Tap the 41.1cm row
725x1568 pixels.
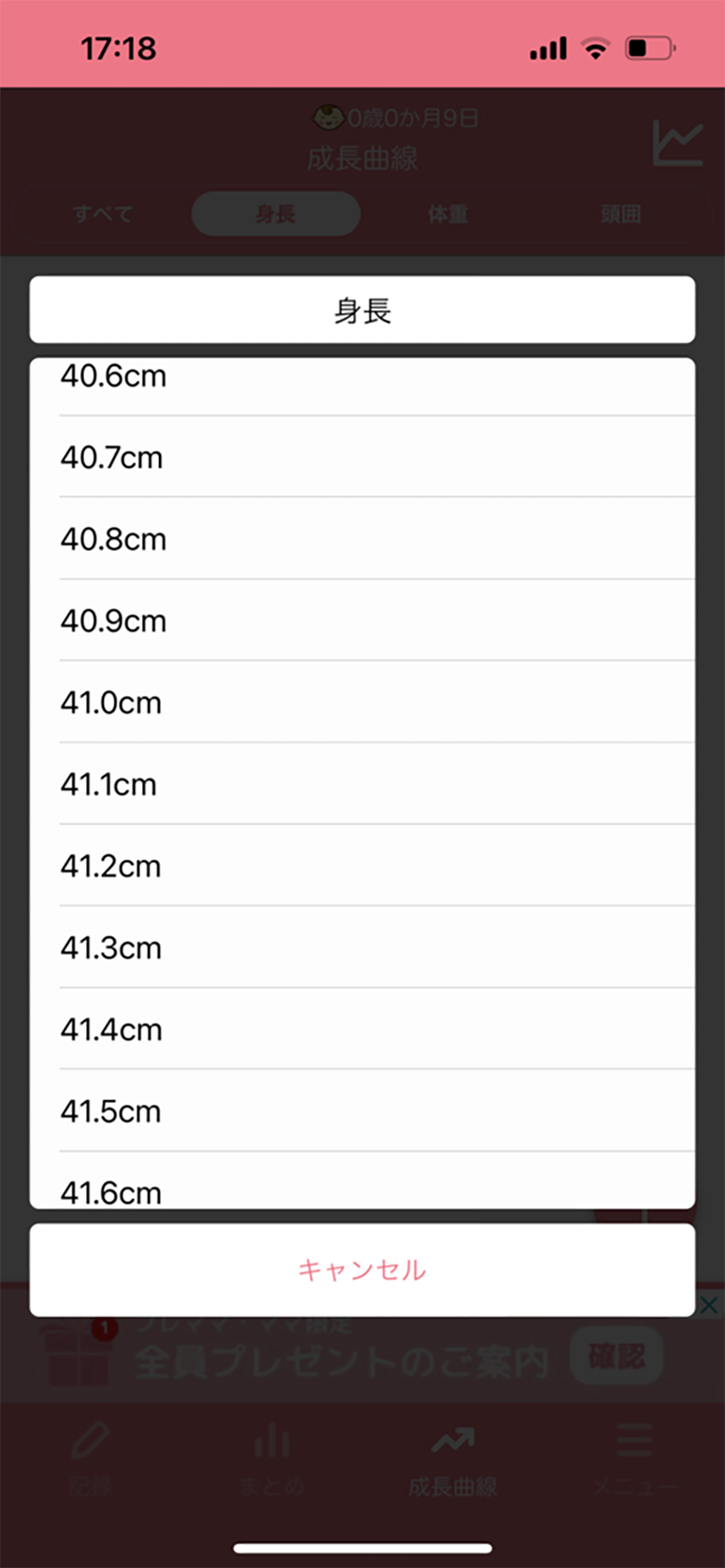[362, 783]
